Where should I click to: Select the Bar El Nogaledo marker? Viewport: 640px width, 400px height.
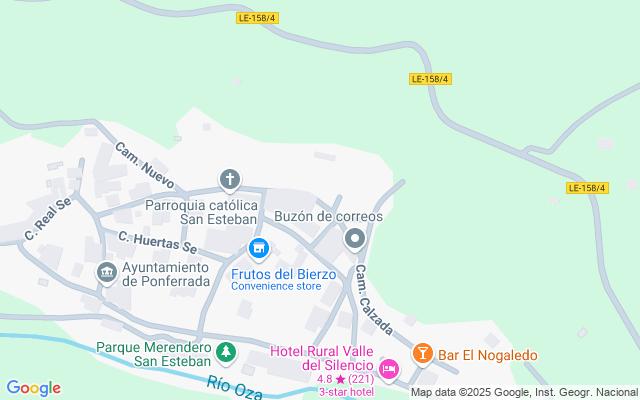click(423, 354)
